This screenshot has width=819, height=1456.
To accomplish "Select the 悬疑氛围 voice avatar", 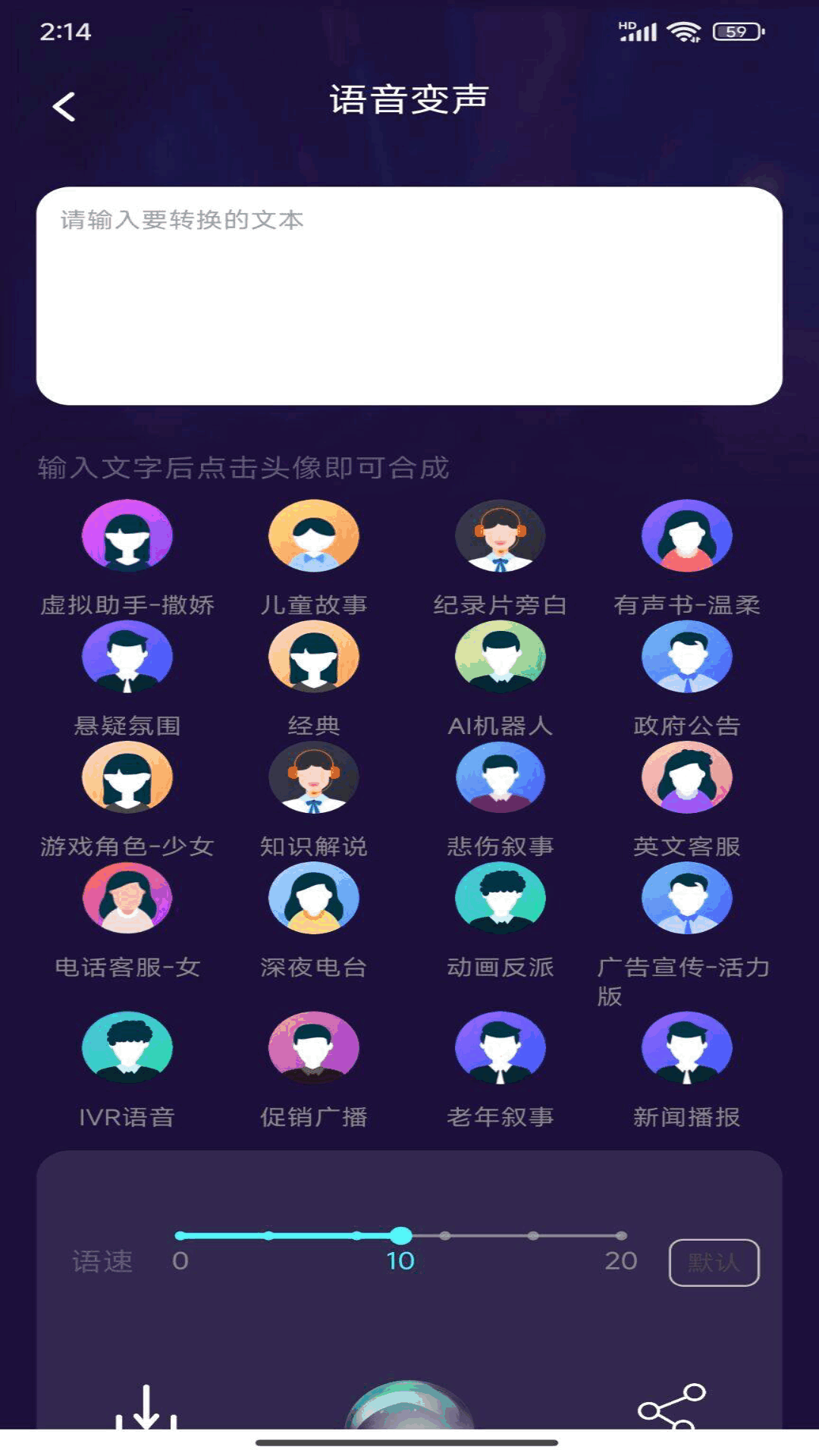I will point(127,657).
